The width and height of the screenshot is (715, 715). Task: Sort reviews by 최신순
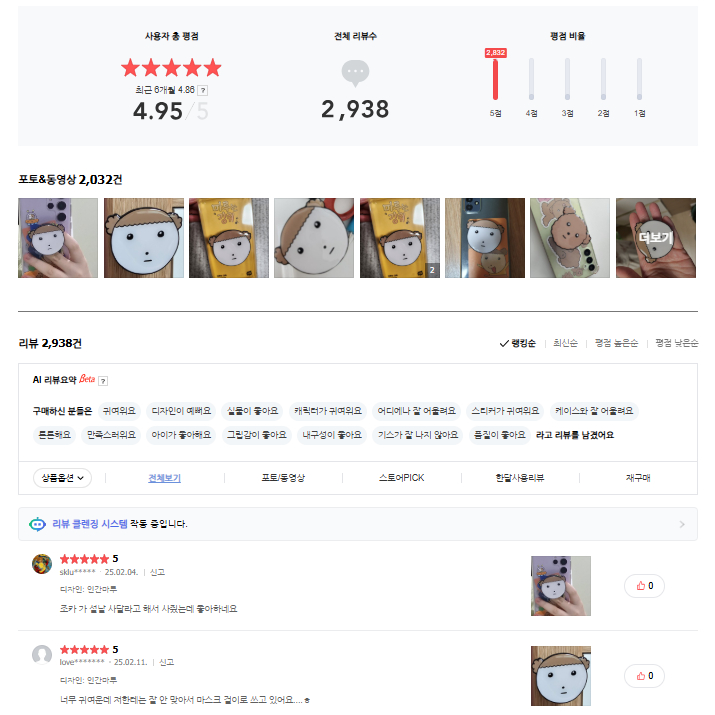[x=565, y=343]
